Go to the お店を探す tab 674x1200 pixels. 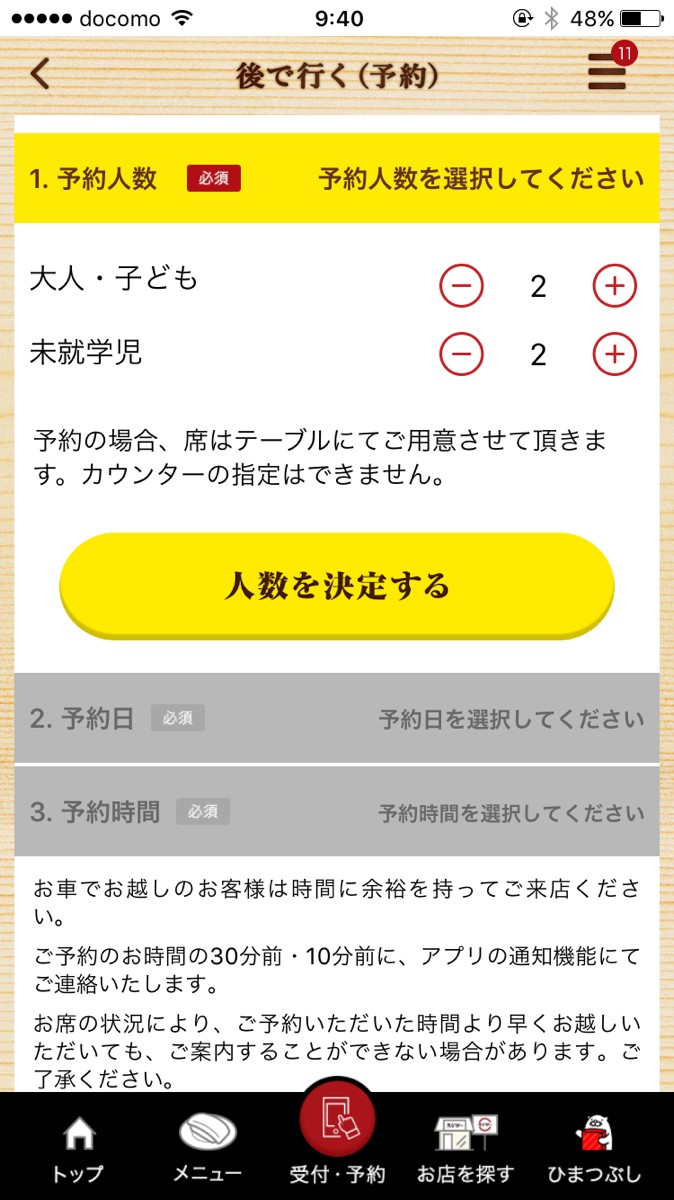coord(465,1148)
